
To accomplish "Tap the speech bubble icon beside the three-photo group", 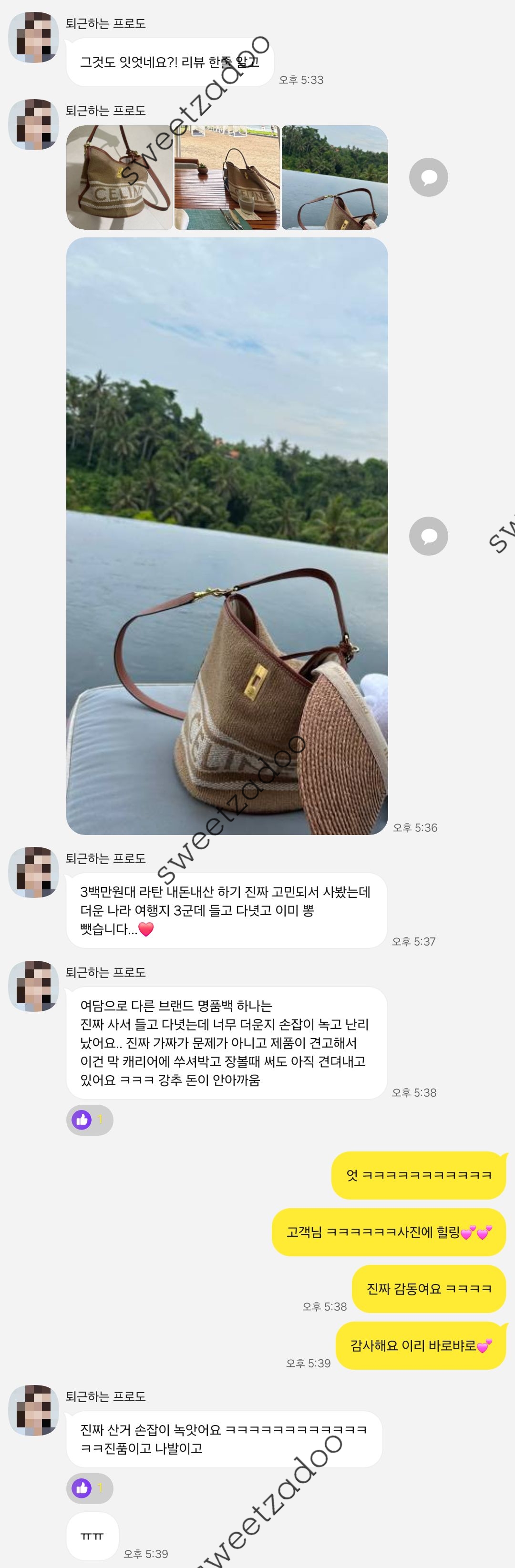I will click(428, 177).
